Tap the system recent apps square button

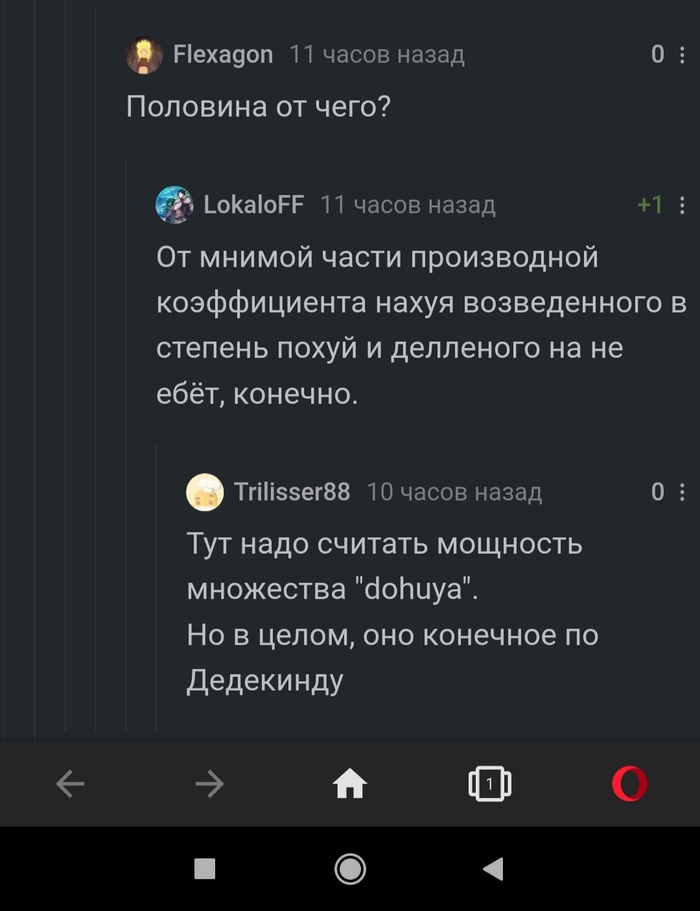tap(204, 869)
